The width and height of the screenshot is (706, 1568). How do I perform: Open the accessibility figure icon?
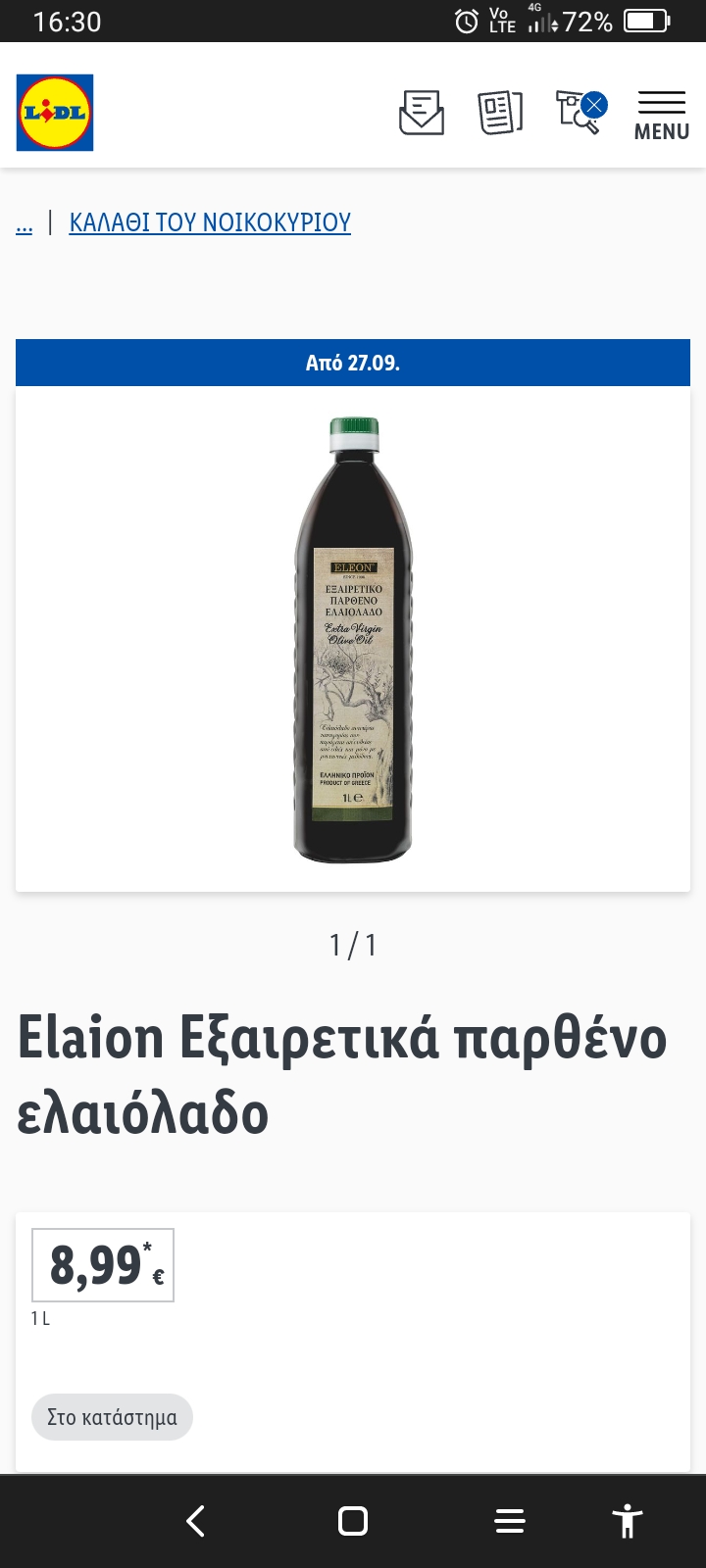[x=627, y=1521]
